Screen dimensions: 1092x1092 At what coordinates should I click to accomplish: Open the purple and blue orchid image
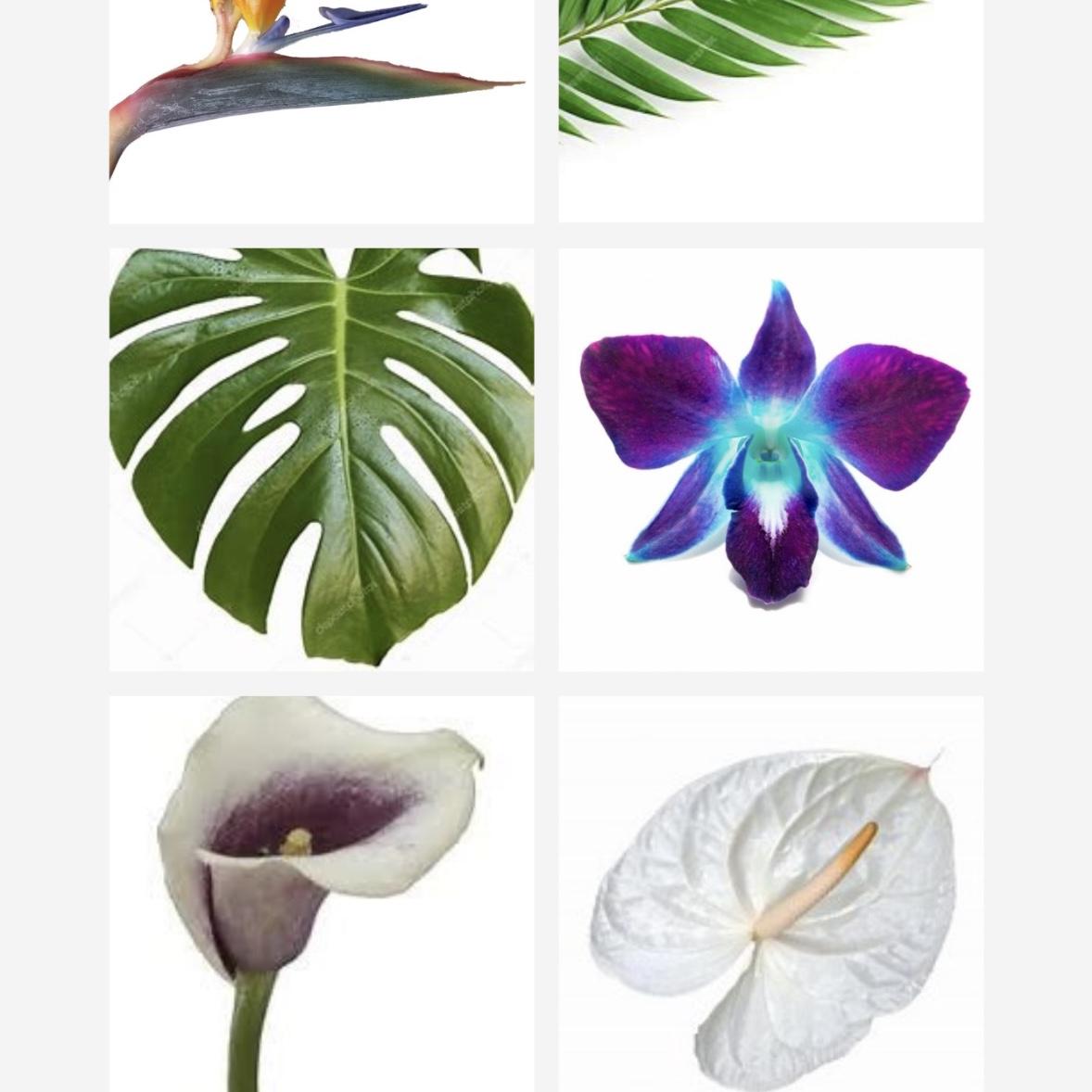(770, 459)
